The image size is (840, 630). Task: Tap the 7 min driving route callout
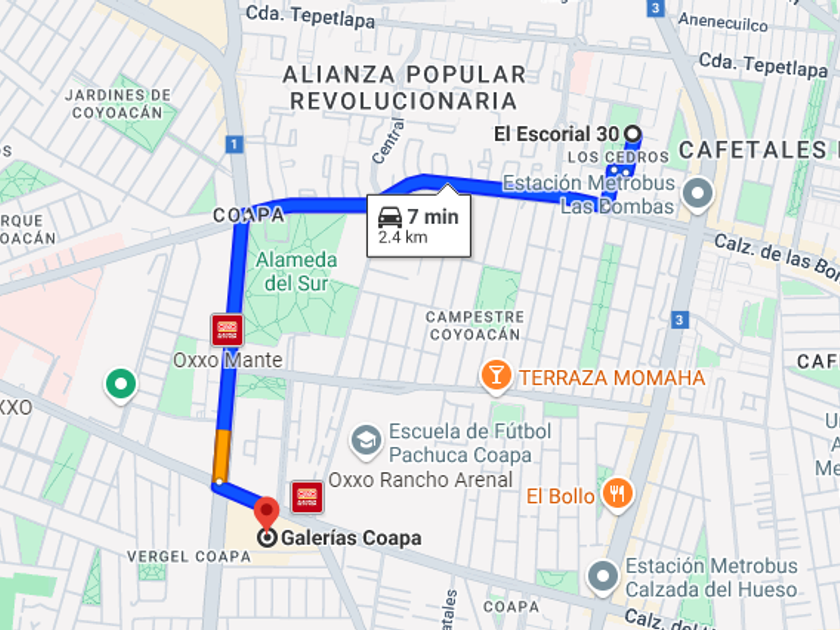point(419,225)
